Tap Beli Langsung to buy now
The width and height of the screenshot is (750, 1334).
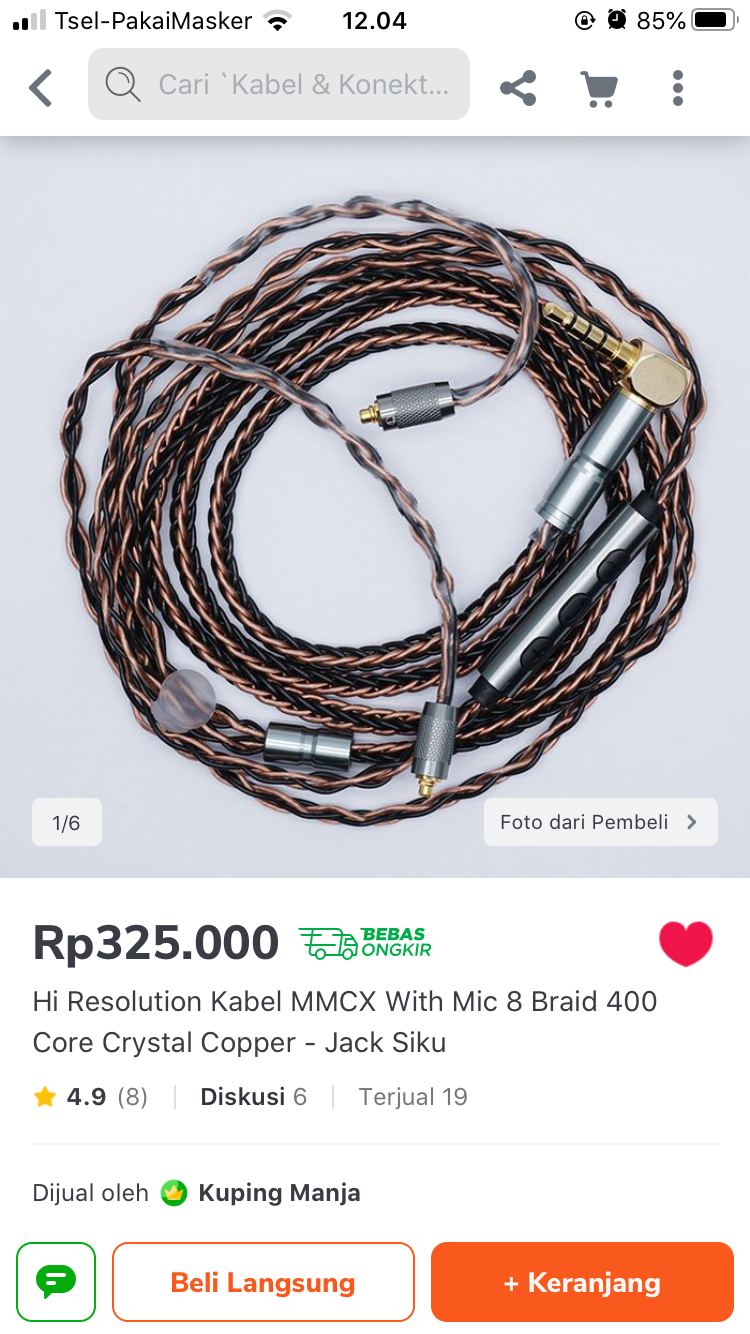point(263,1282)
